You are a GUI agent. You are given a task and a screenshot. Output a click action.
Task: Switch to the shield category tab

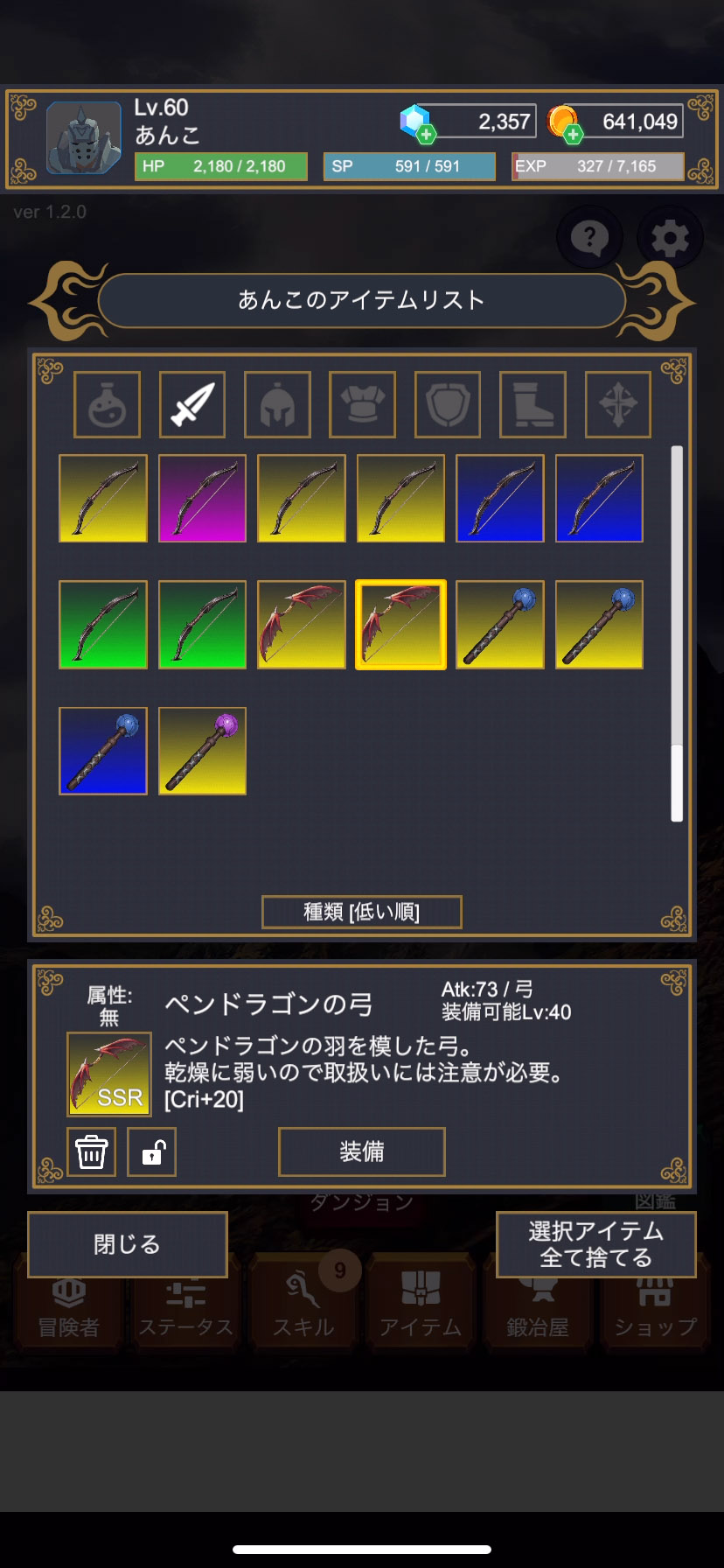[x=447, y=404]
